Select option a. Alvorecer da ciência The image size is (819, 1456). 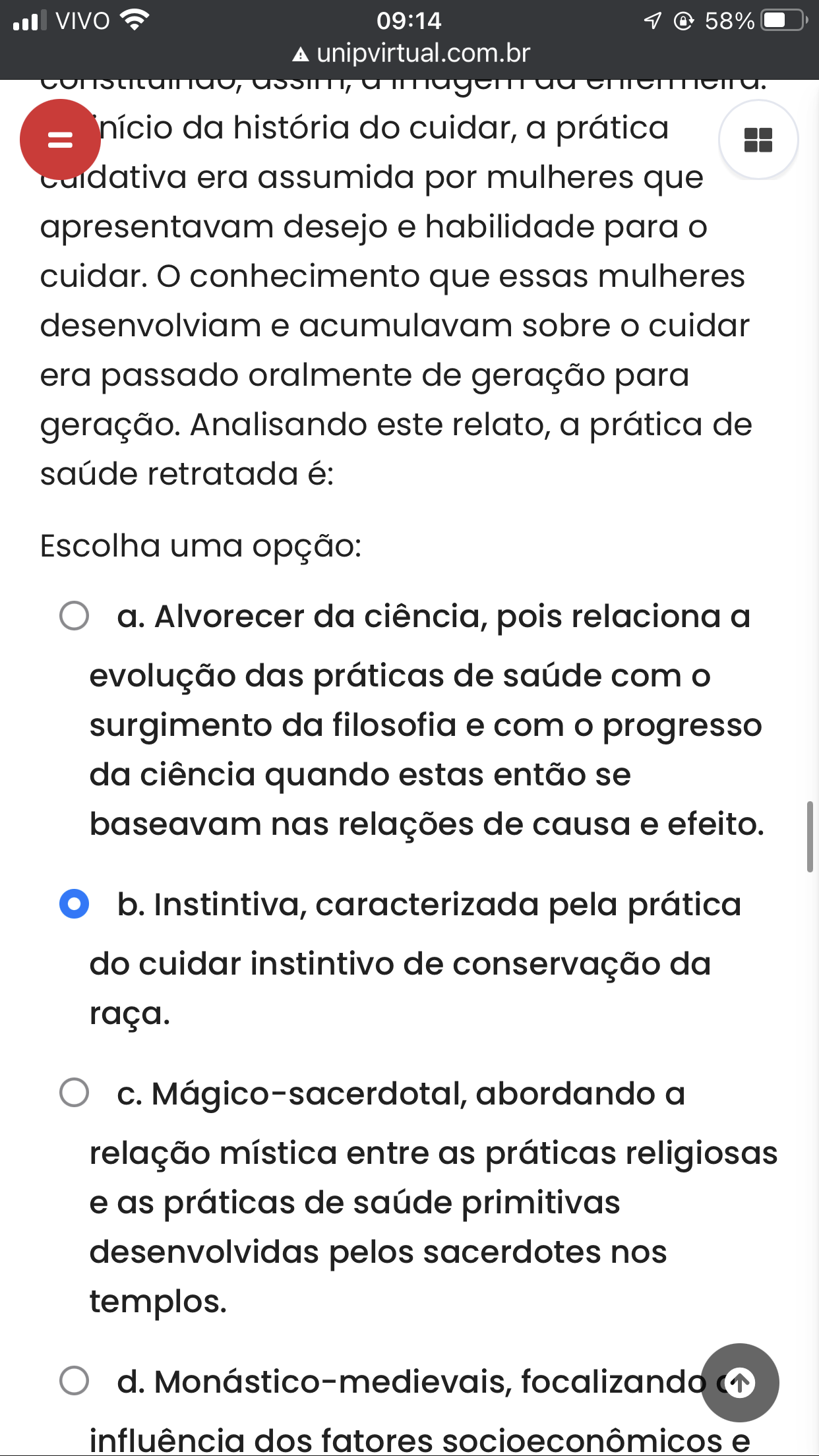click(x=74, y=616)
